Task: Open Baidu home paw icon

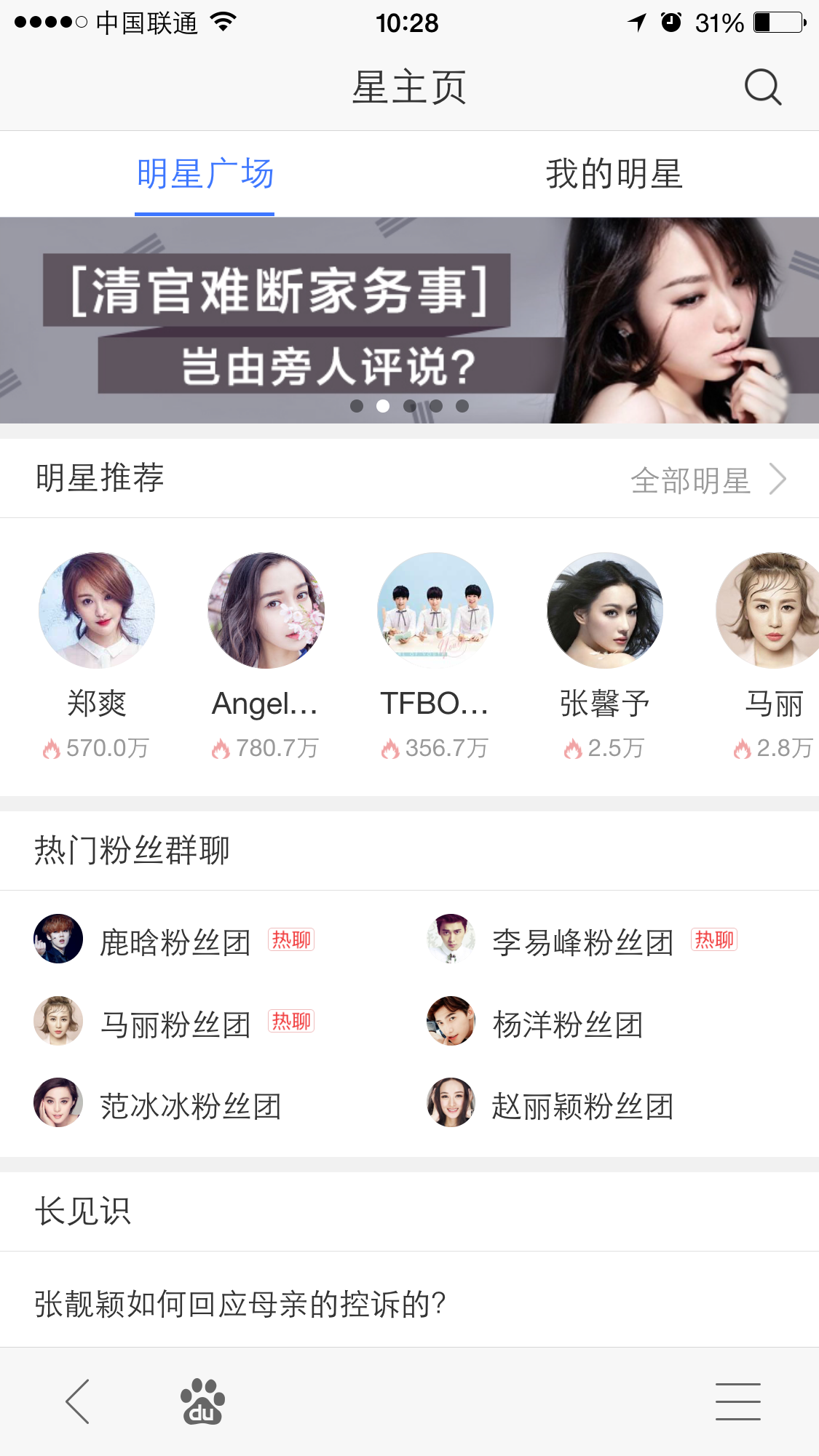Action: 202,1401
